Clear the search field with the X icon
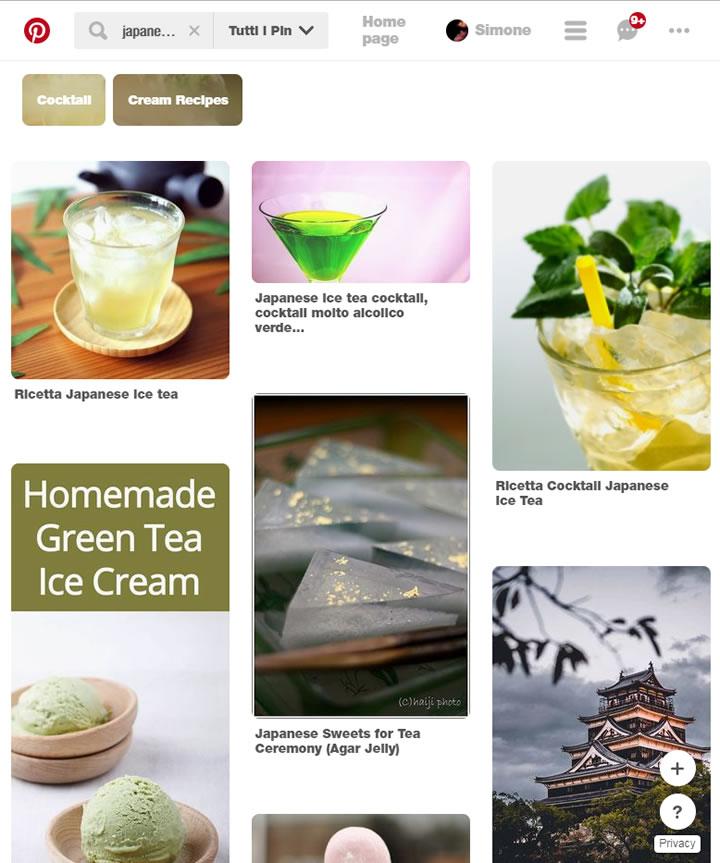 tap(193, 30)
